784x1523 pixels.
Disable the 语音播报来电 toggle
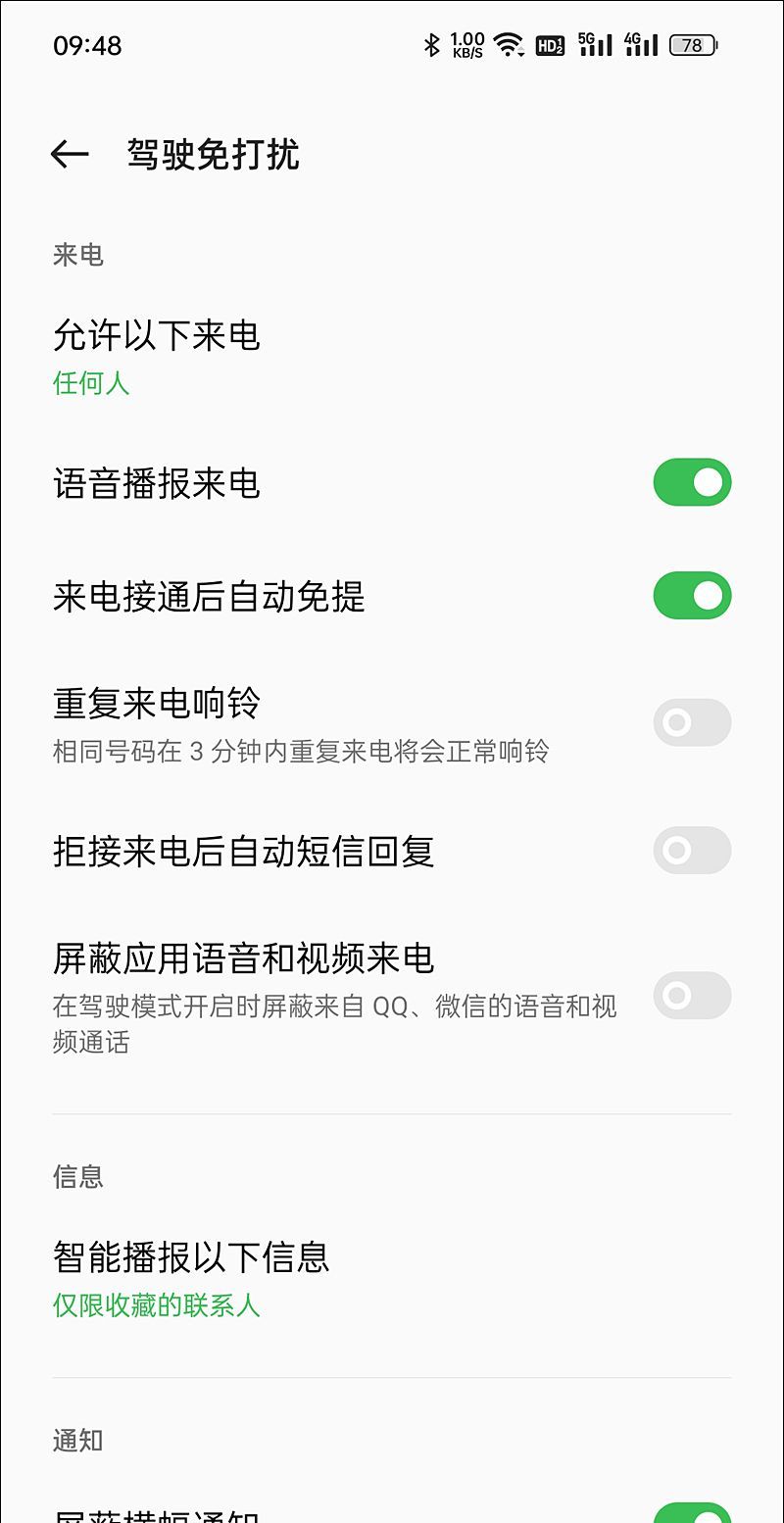[692, 482]
